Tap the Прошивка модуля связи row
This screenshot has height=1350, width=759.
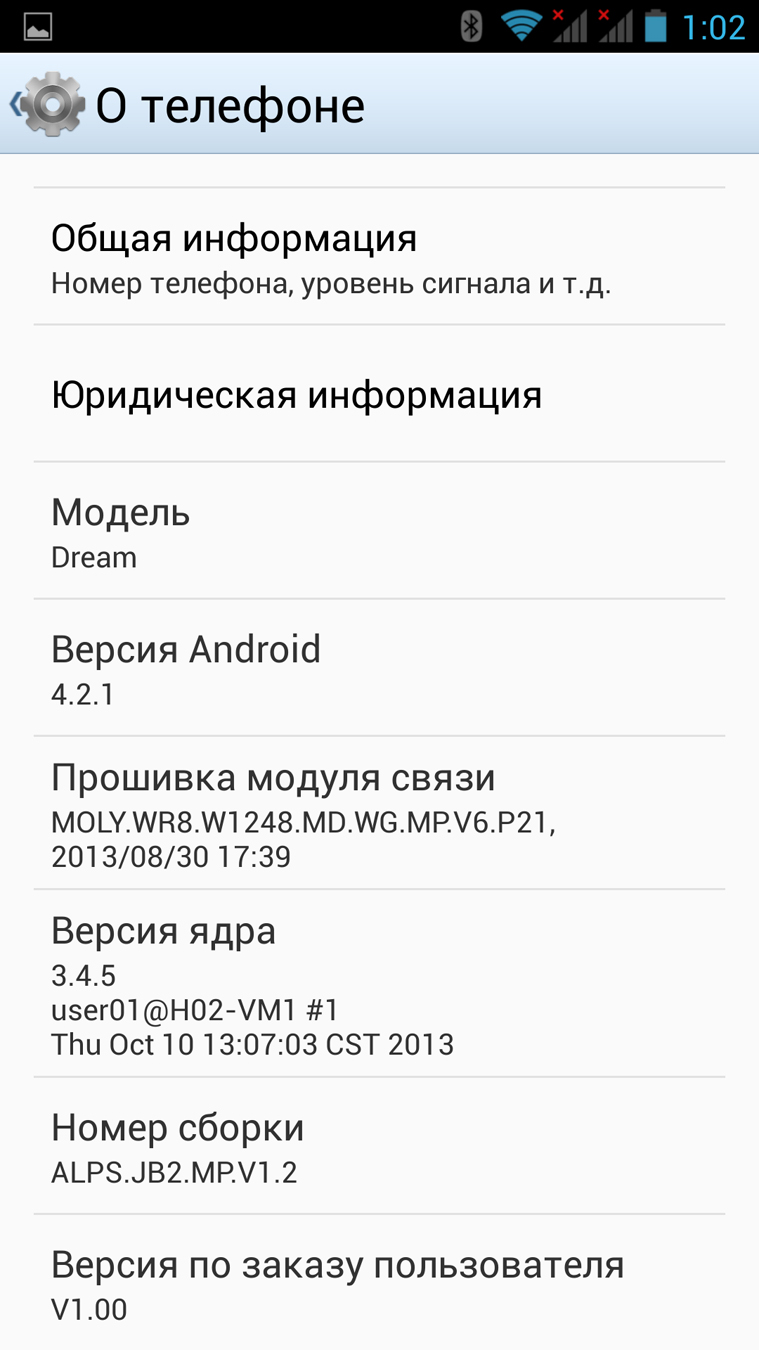point(378,814)
